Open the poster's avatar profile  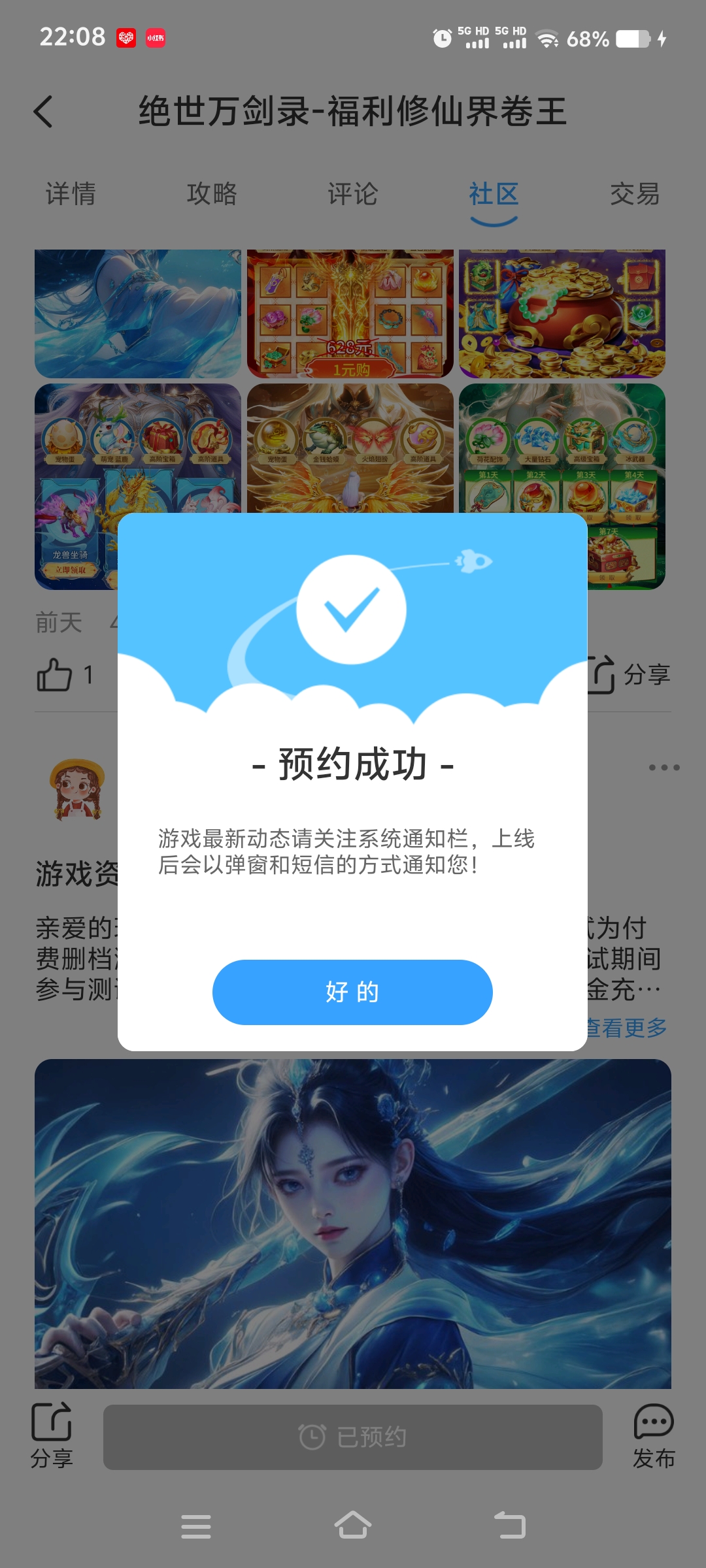point(77,789)
